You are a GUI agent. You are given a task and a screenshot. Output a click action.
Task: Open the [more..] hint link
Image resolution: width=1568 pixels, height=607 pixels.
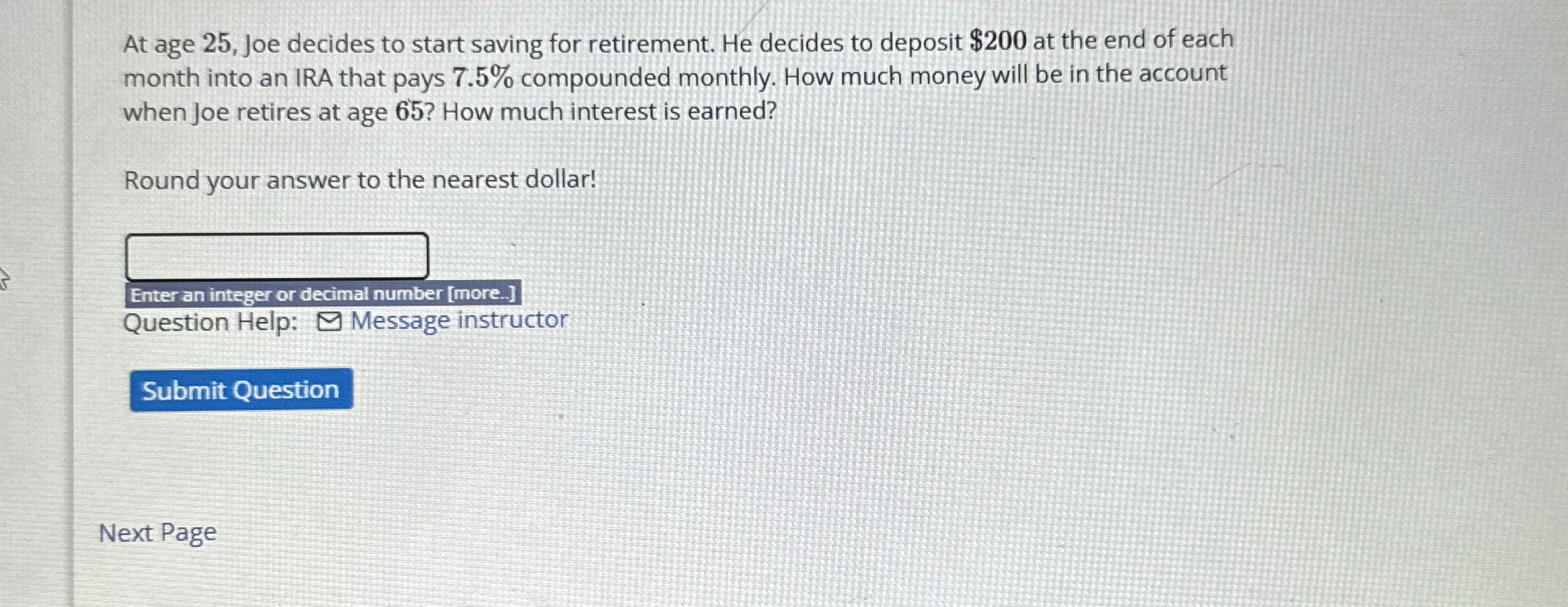point(482,294)
